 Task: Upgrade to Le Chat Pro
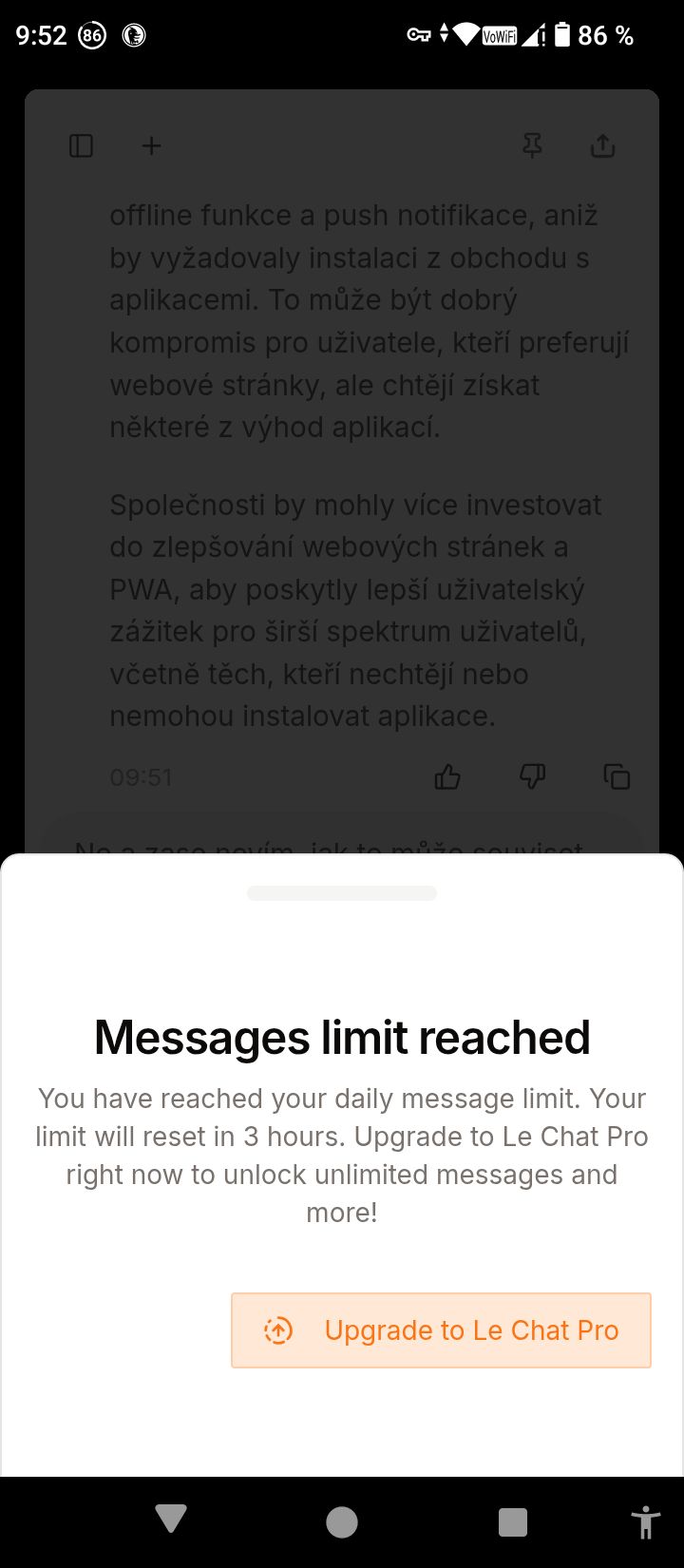point(441,1330)
